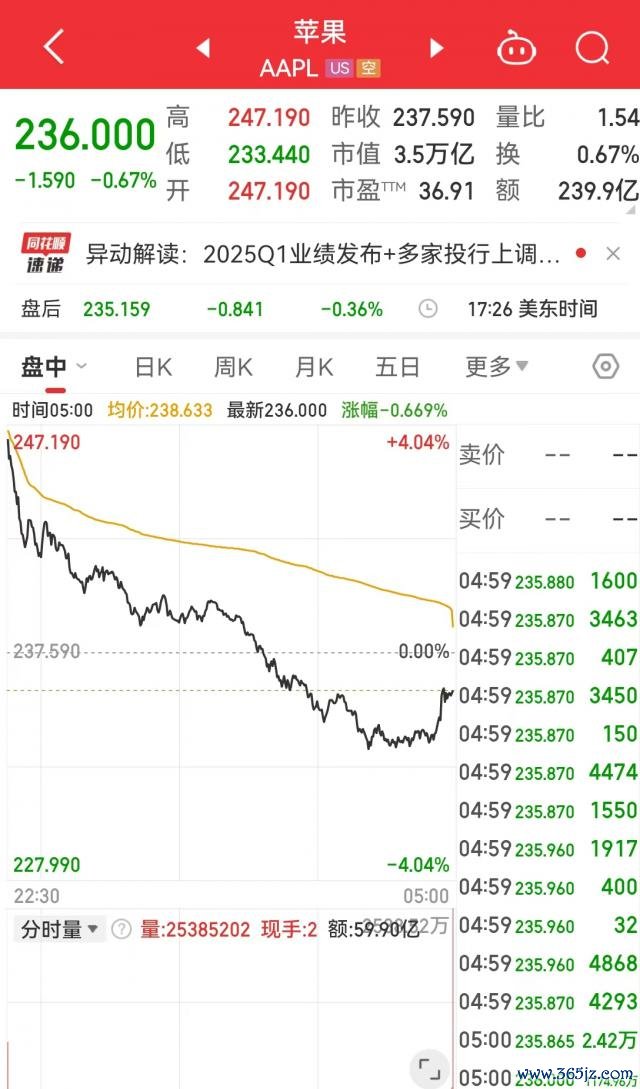Open the robot assistant icon
Image resolution: width=640 pixels, height=1089 pixels.
[x=515, y=47]
